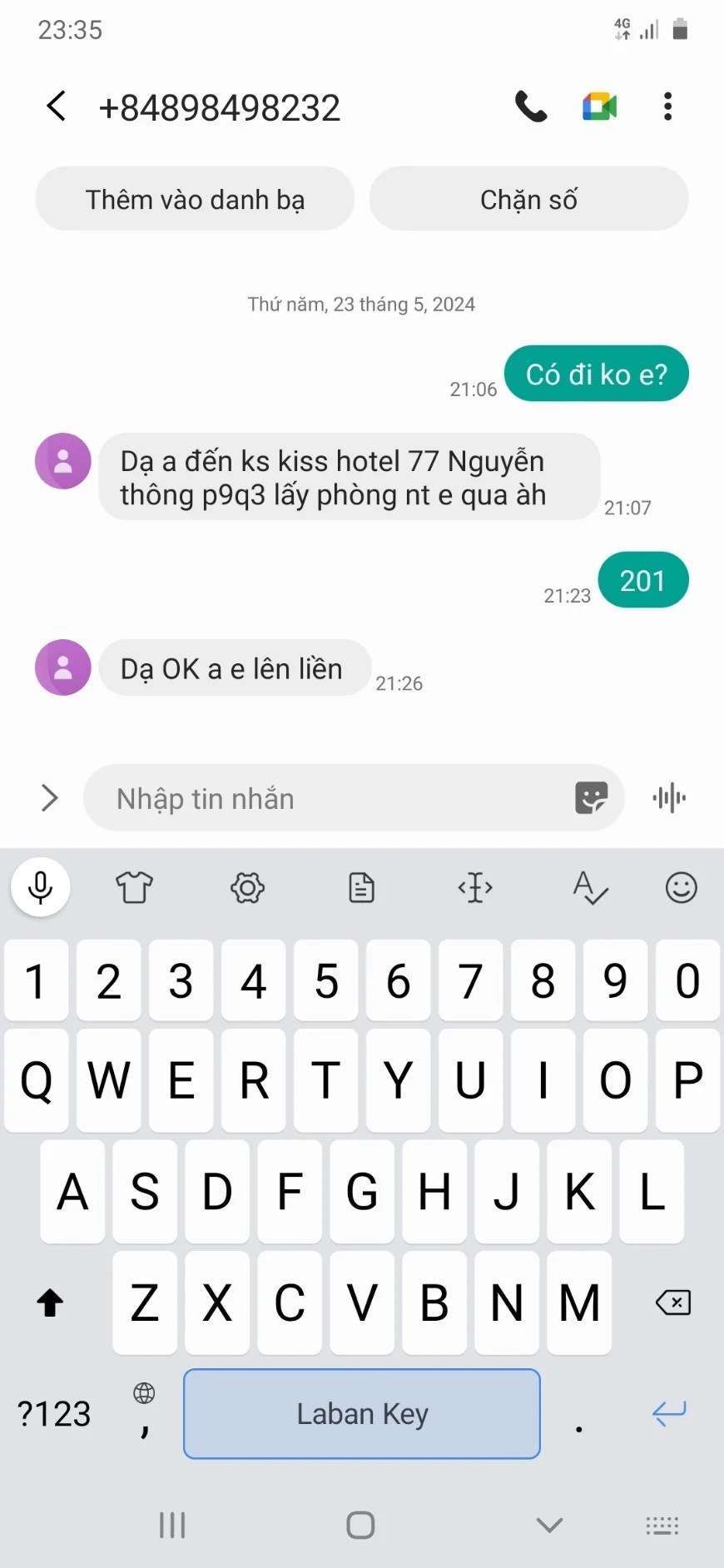The height and width of the screenshot is (1568, 724).
Task: Focus the Nhập tin nhắn field
Action: (333, 798)
